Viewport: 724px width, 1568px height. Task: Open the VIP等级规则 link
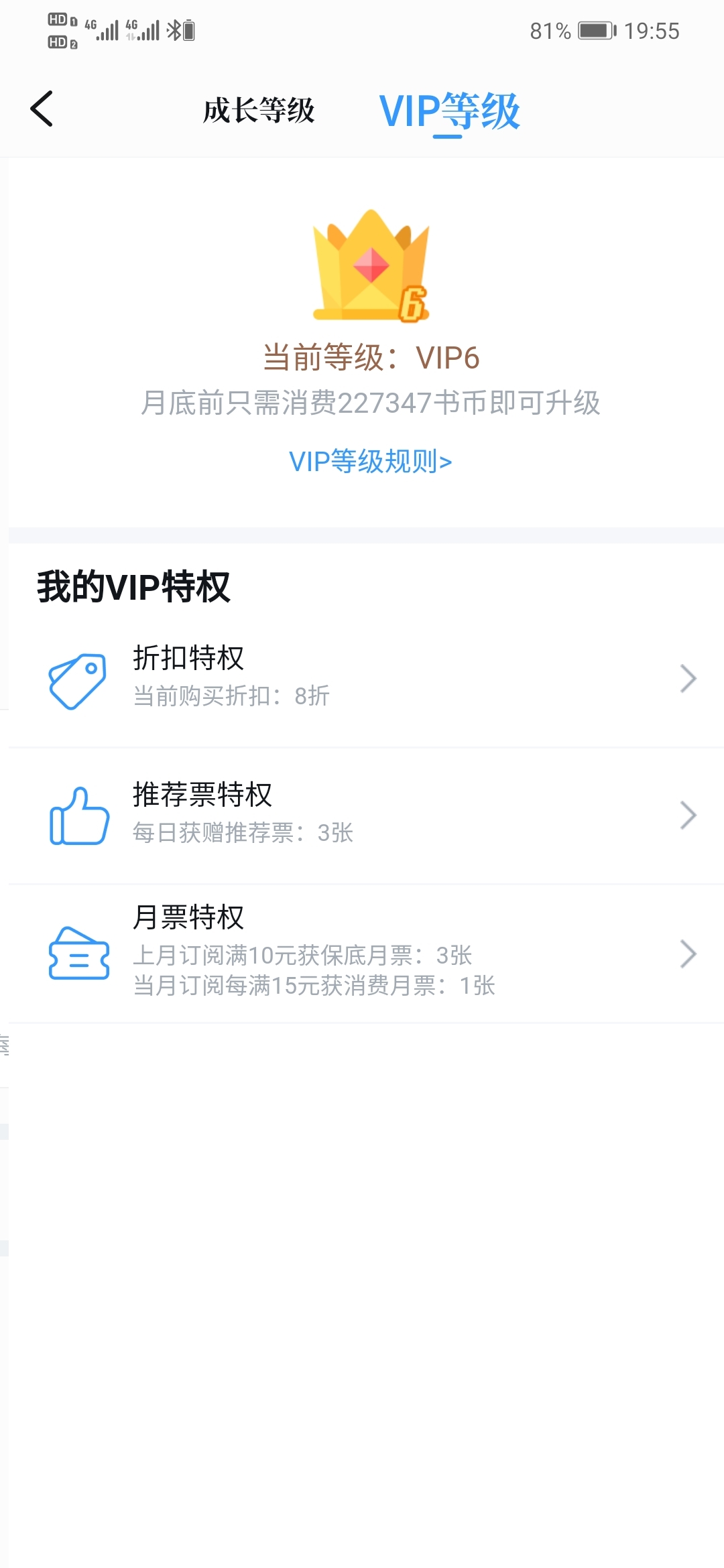point(370,462)
